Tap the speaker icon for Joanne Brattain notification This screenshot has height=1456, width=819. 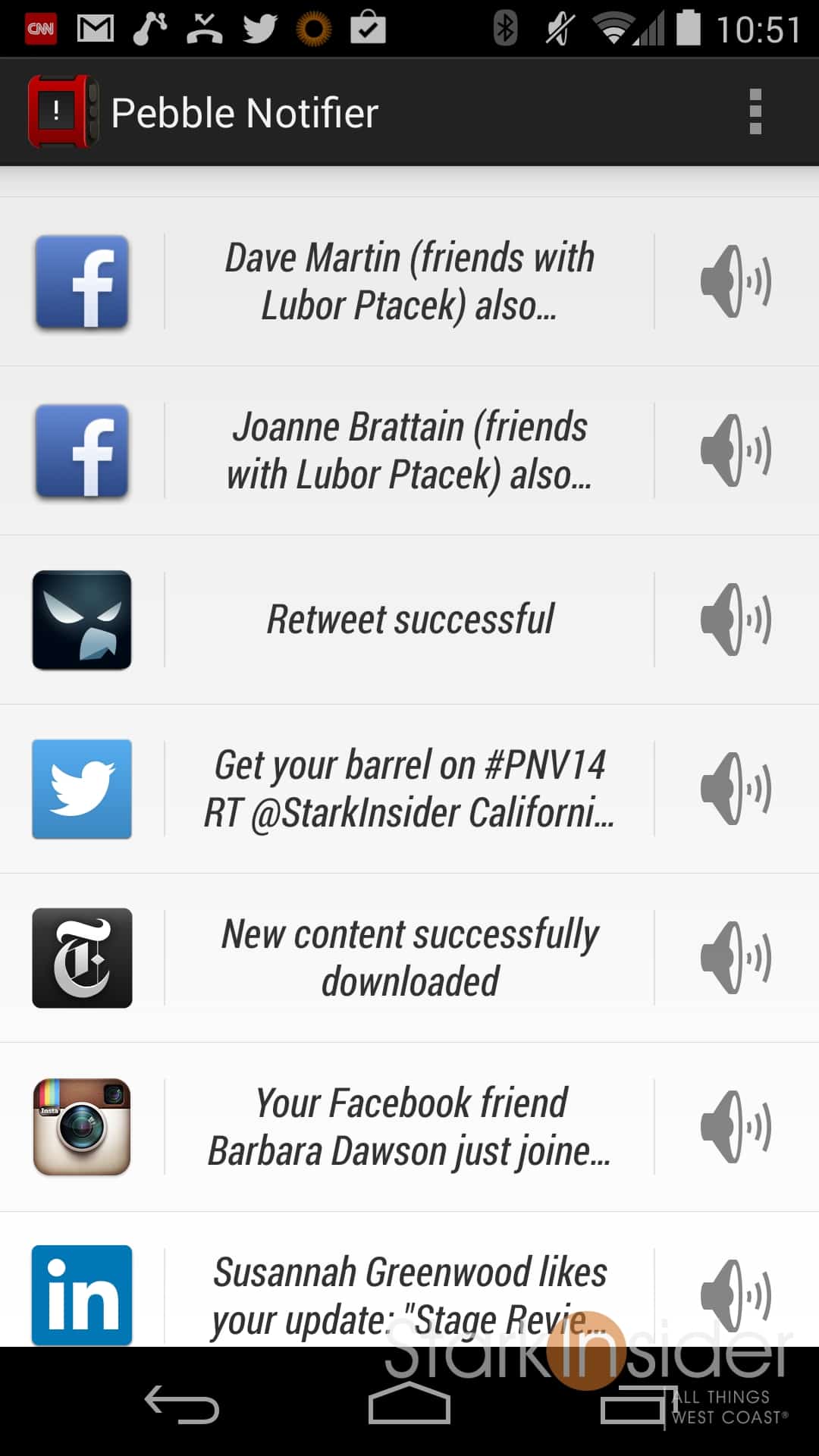(736, 450)
